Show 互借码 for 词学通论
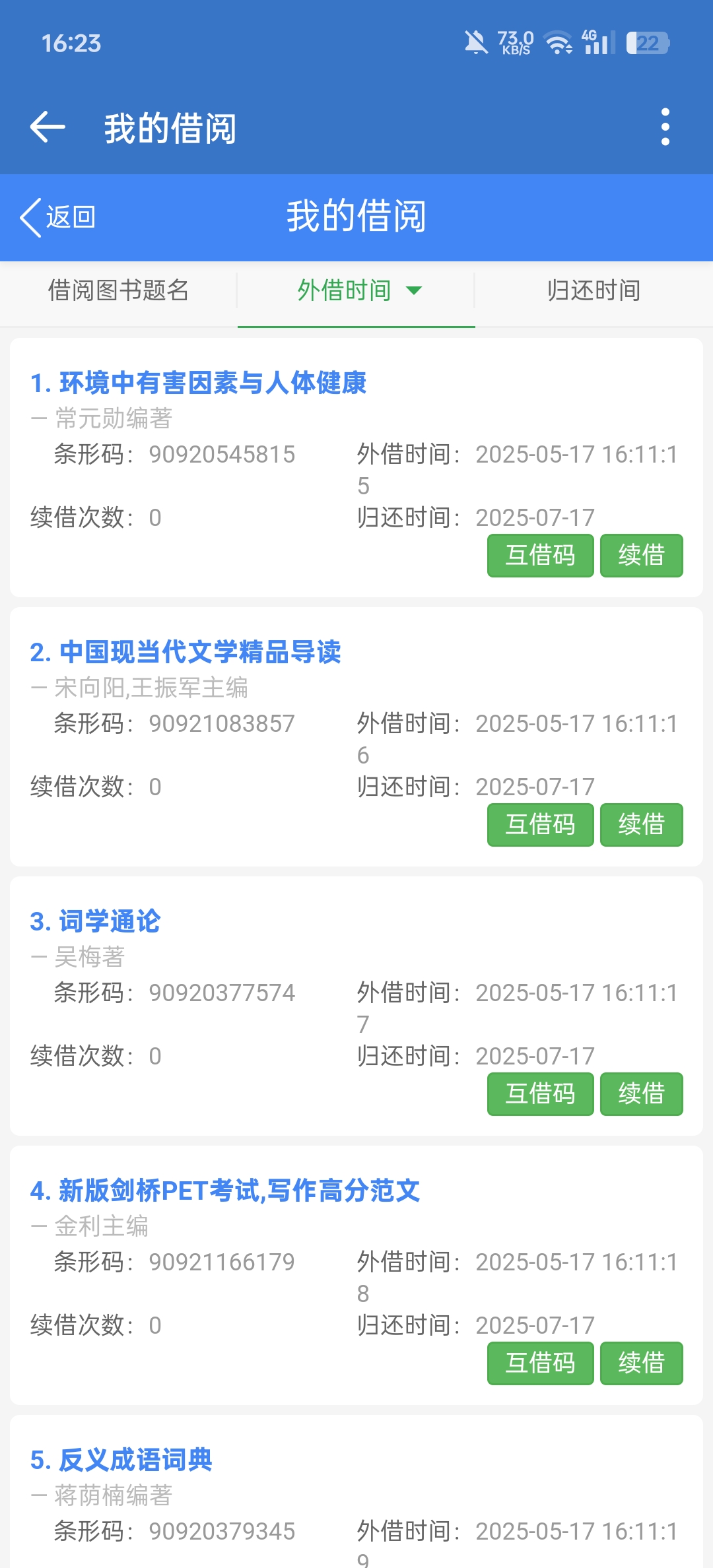Viewport: 713px width, 1568px height. point(540,1094)
